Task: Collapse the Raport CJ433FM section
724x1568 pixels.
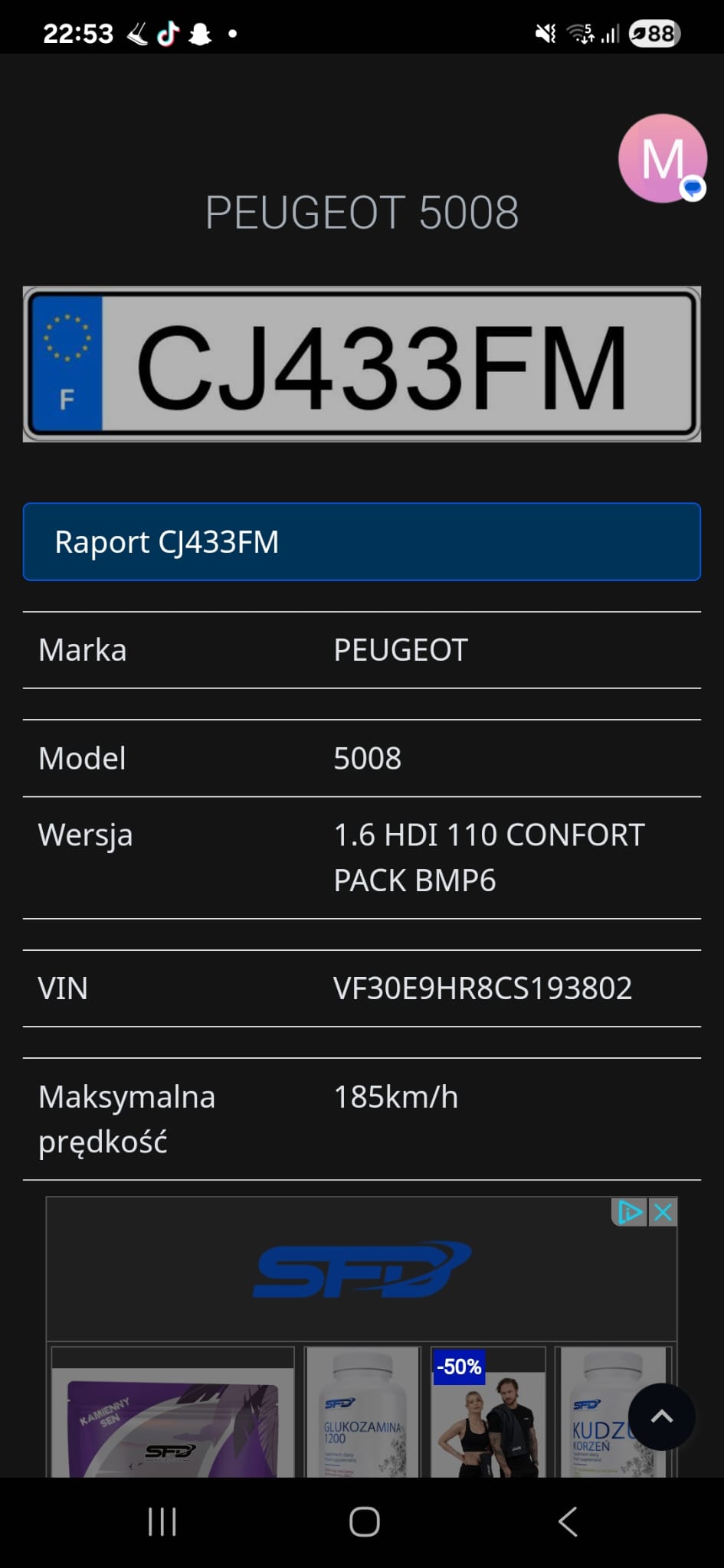Action: (362, 541)
